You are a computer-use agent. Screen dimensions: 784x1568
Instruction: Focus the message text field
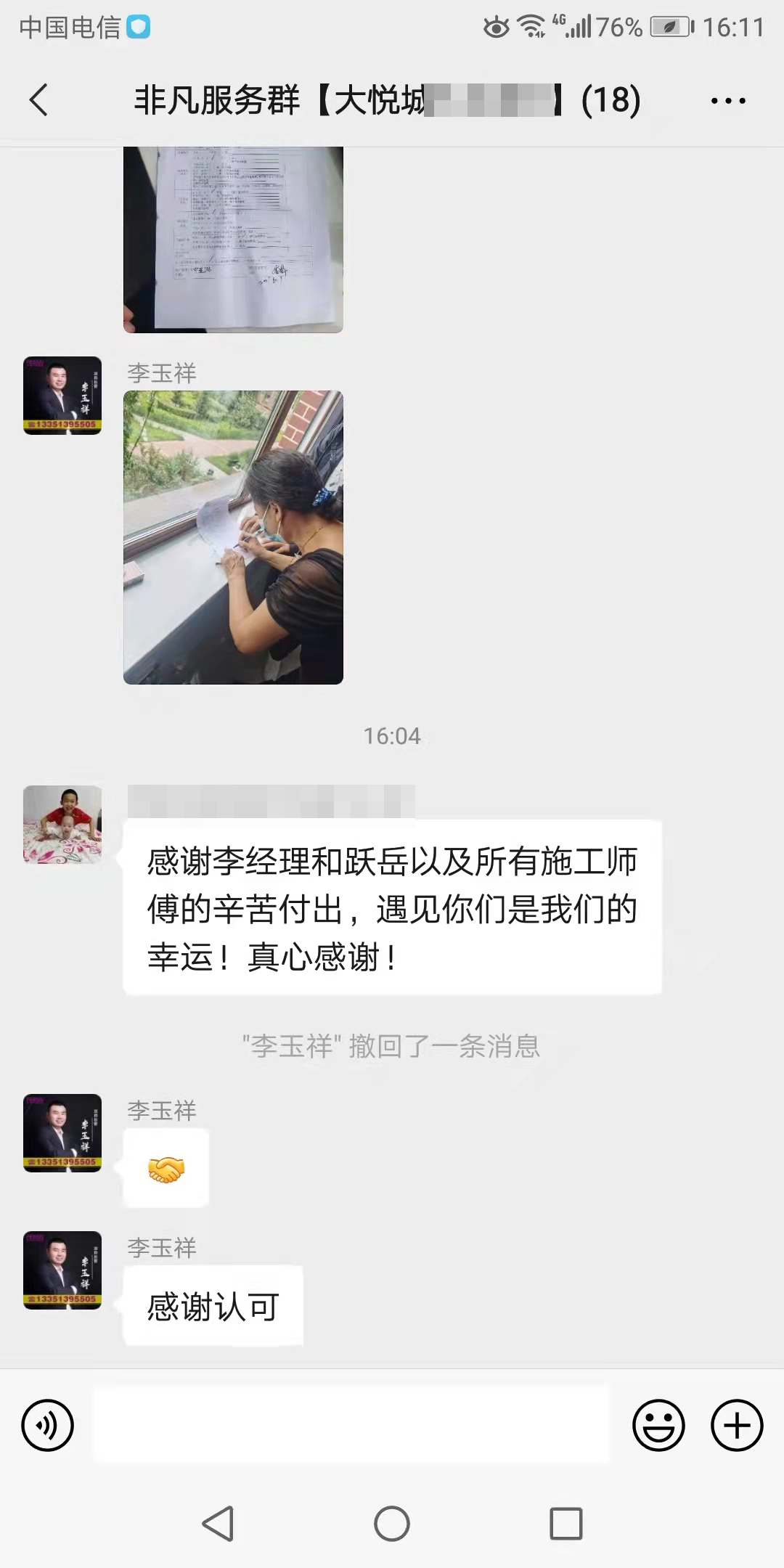[x=352, y=1426]
